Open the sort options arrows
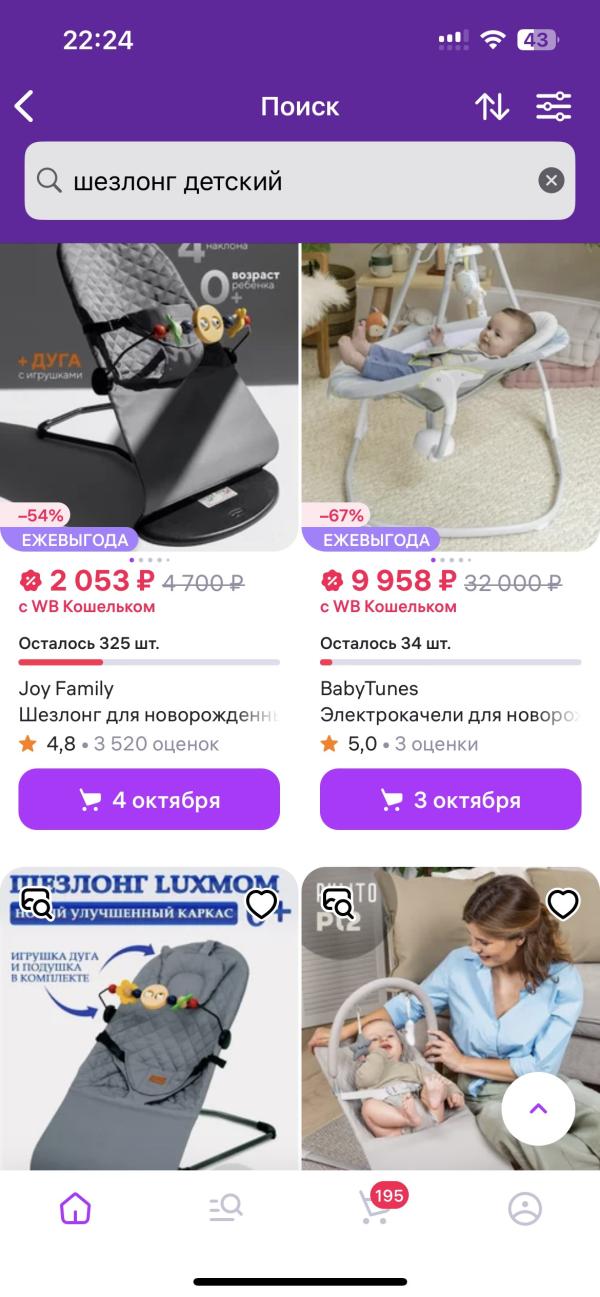Image resolution: width=600 pixels, height=1297 pixels. 491,106
